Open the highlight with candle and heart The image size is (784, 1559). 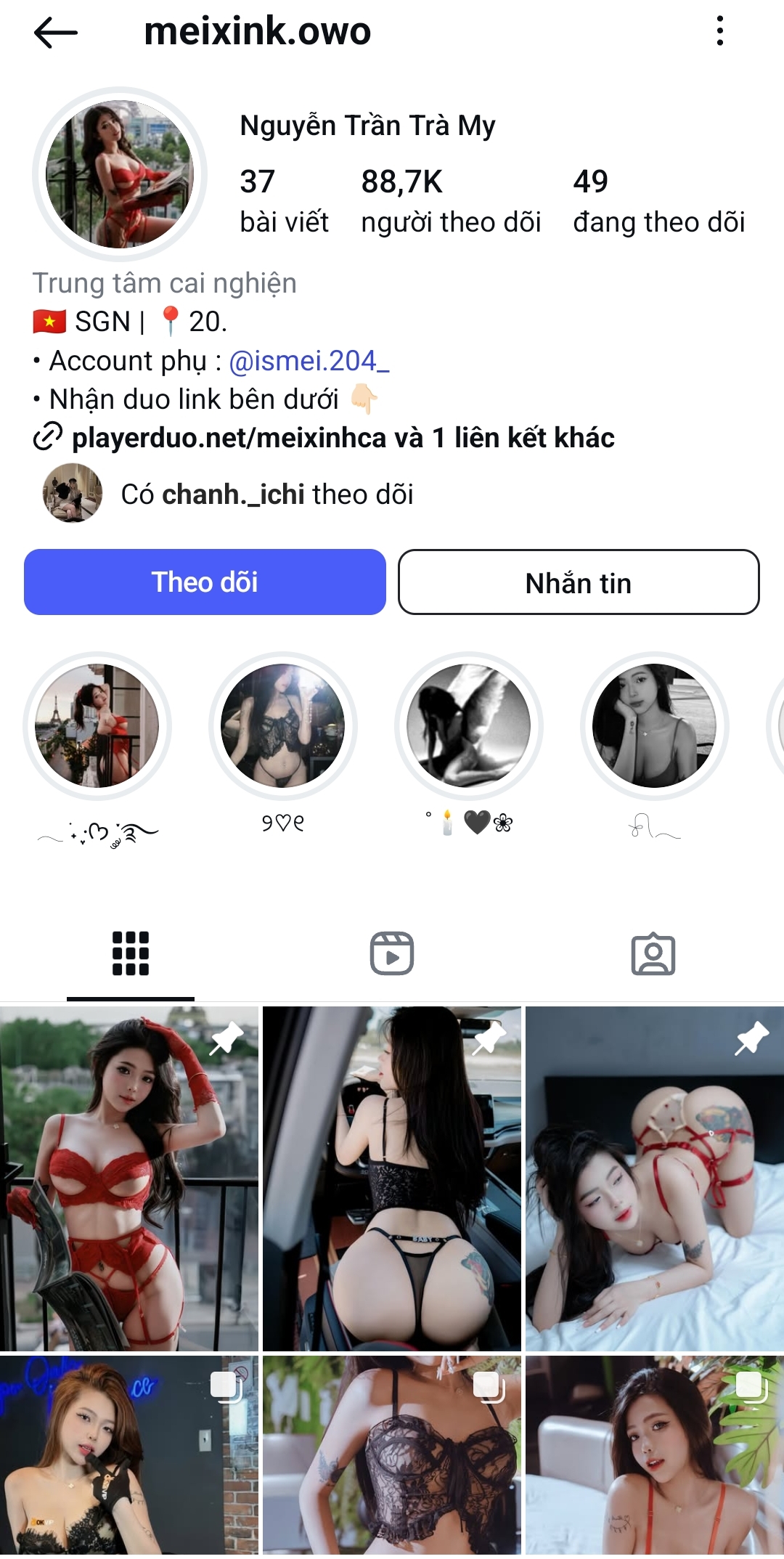[x=469, y=726]
